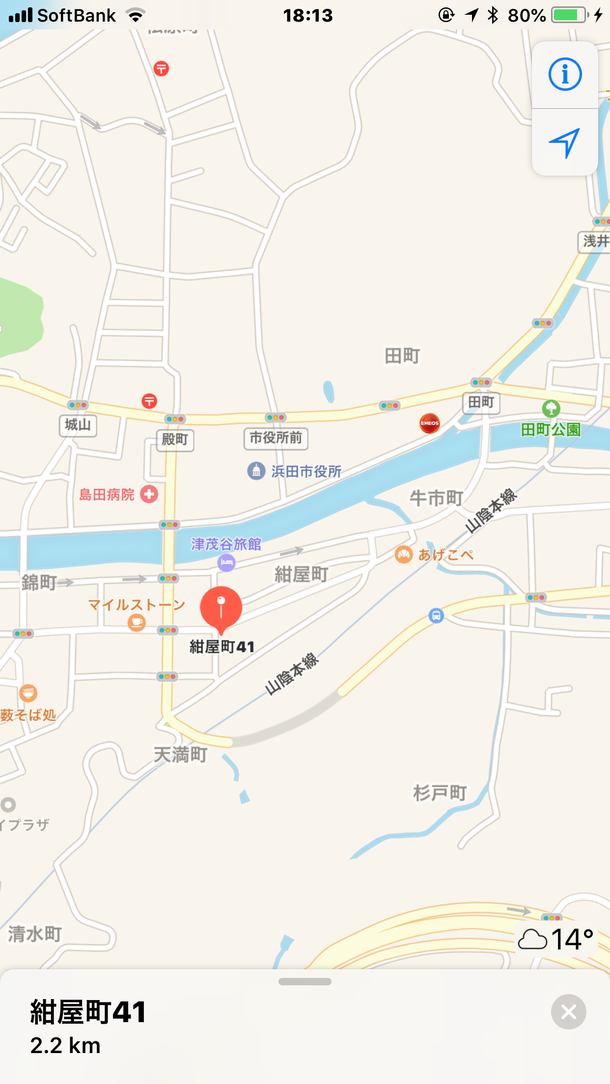This screenshot has width=610, height=1084.
Task: Select 浜田市役所 on the map
Action: (x=257, y=470)
